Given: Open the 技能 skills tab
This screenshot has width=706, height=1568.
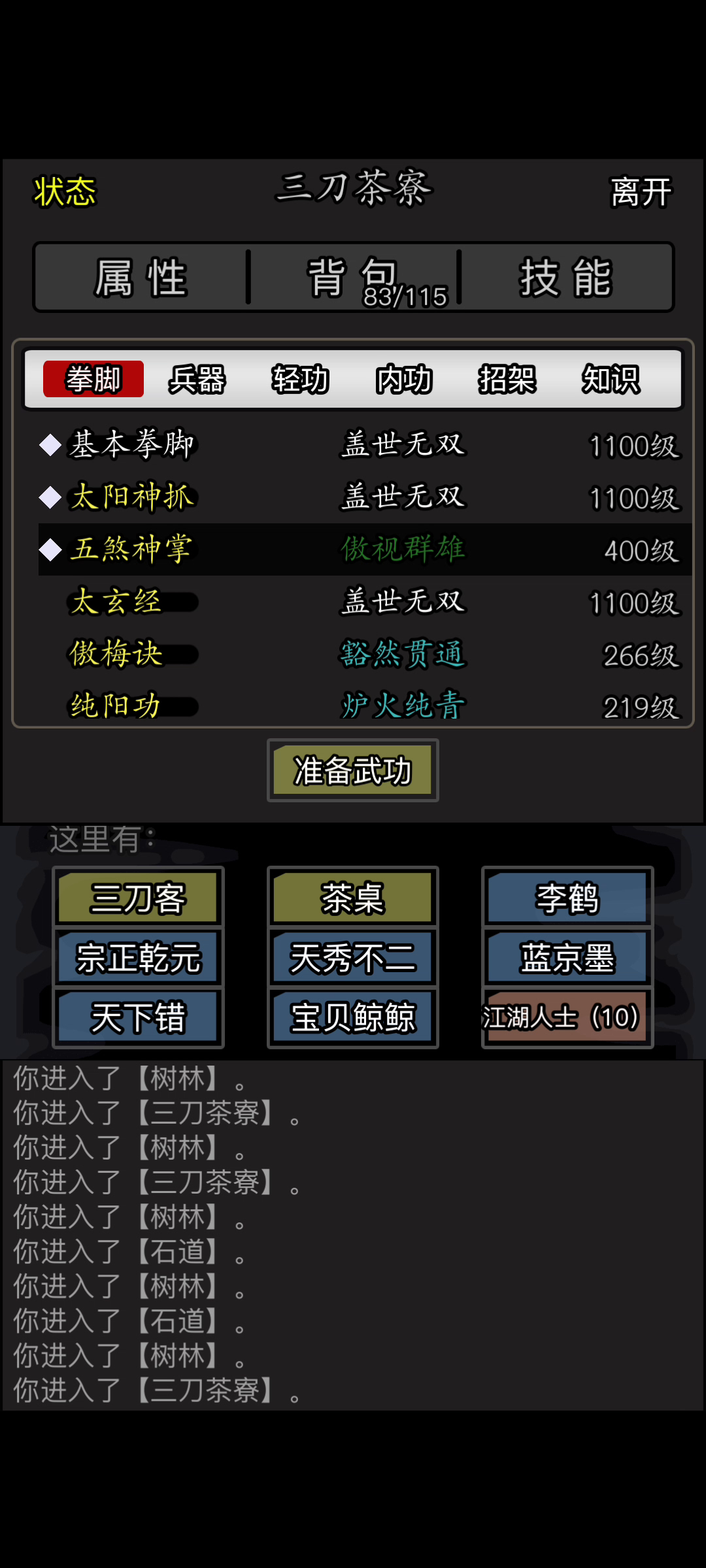Looking at the screenshot, I should (566, 277).
